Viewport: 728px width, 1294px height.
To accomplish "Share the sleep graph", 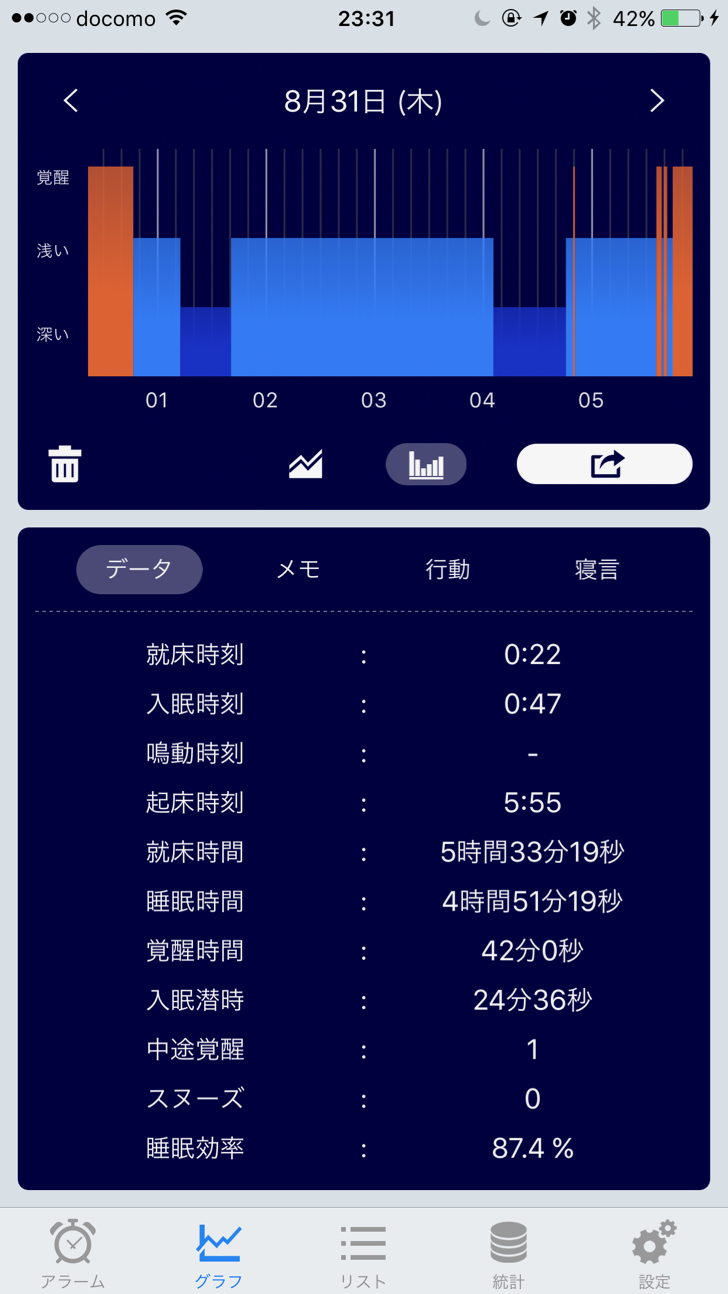I will click(604, 465).
